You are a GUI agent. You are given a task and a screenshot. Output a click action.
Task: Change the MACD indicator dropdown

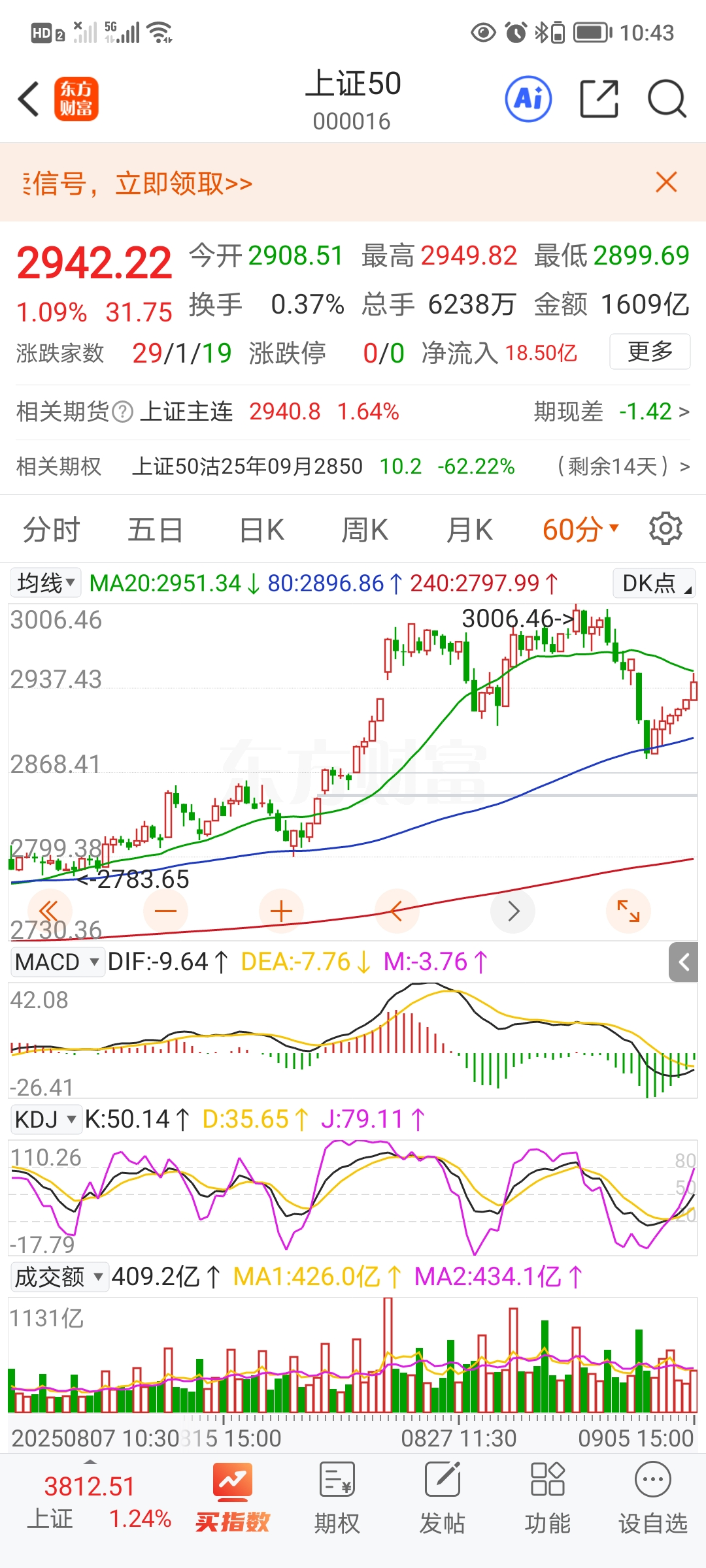(x=58, y=962)
